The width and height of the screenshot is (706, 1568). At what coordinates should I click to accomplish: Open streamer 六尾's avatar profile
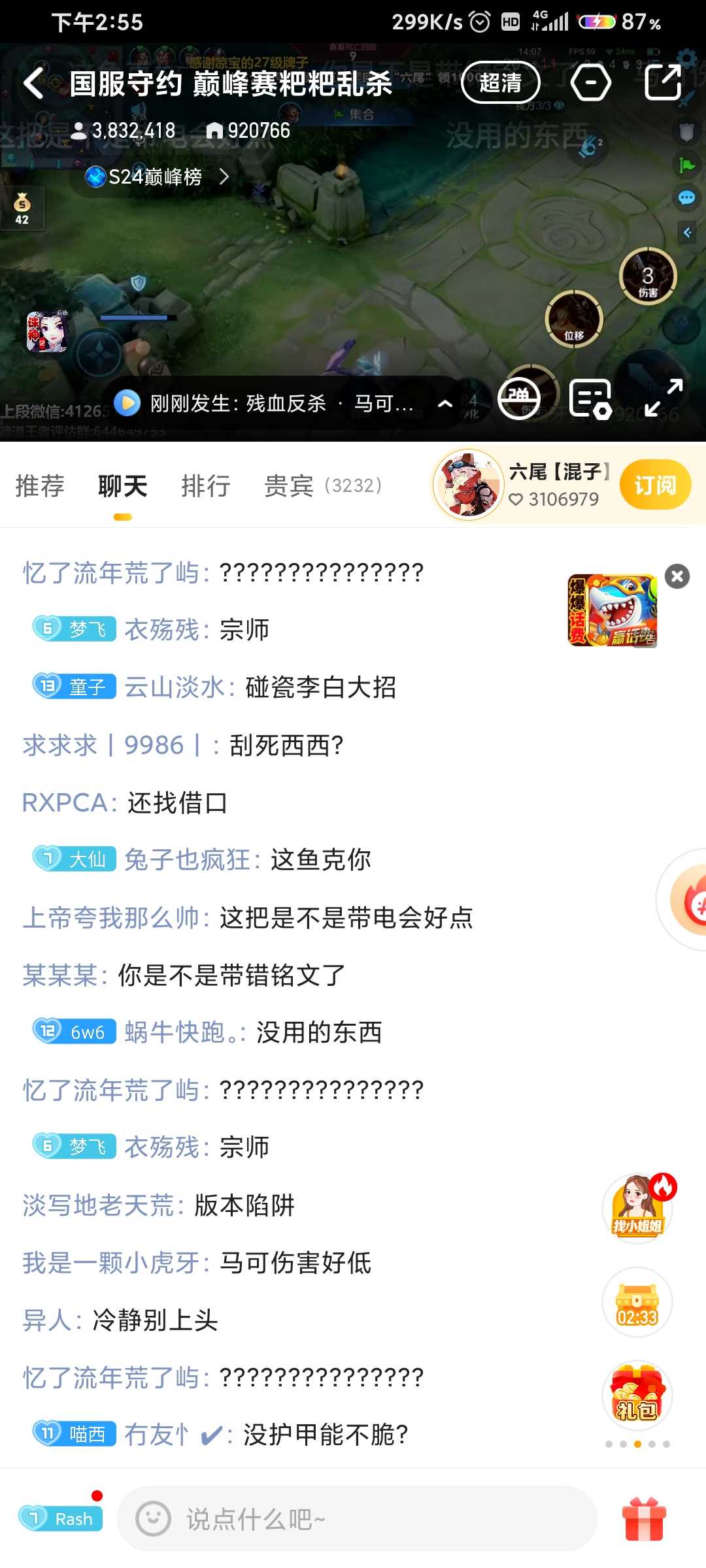(x=467, y=485)
